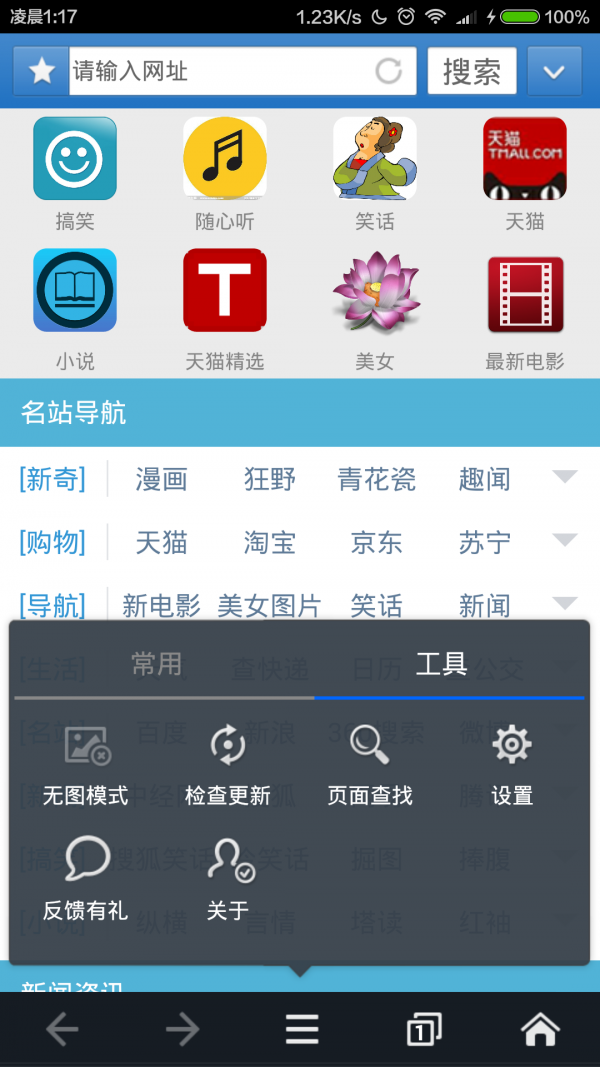Open the tab switcher showing 1

(424, 1028)
